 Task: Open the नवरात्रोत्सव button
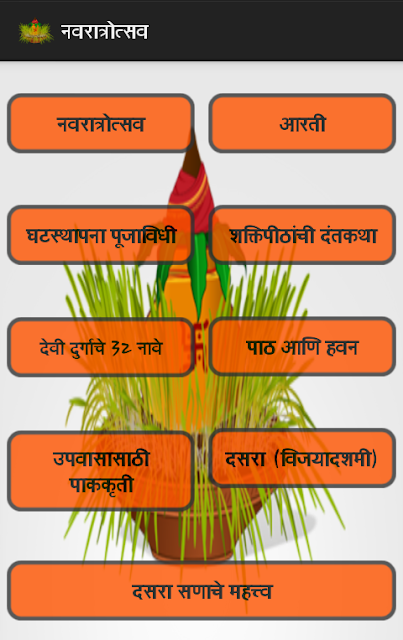tap(100, 124)
